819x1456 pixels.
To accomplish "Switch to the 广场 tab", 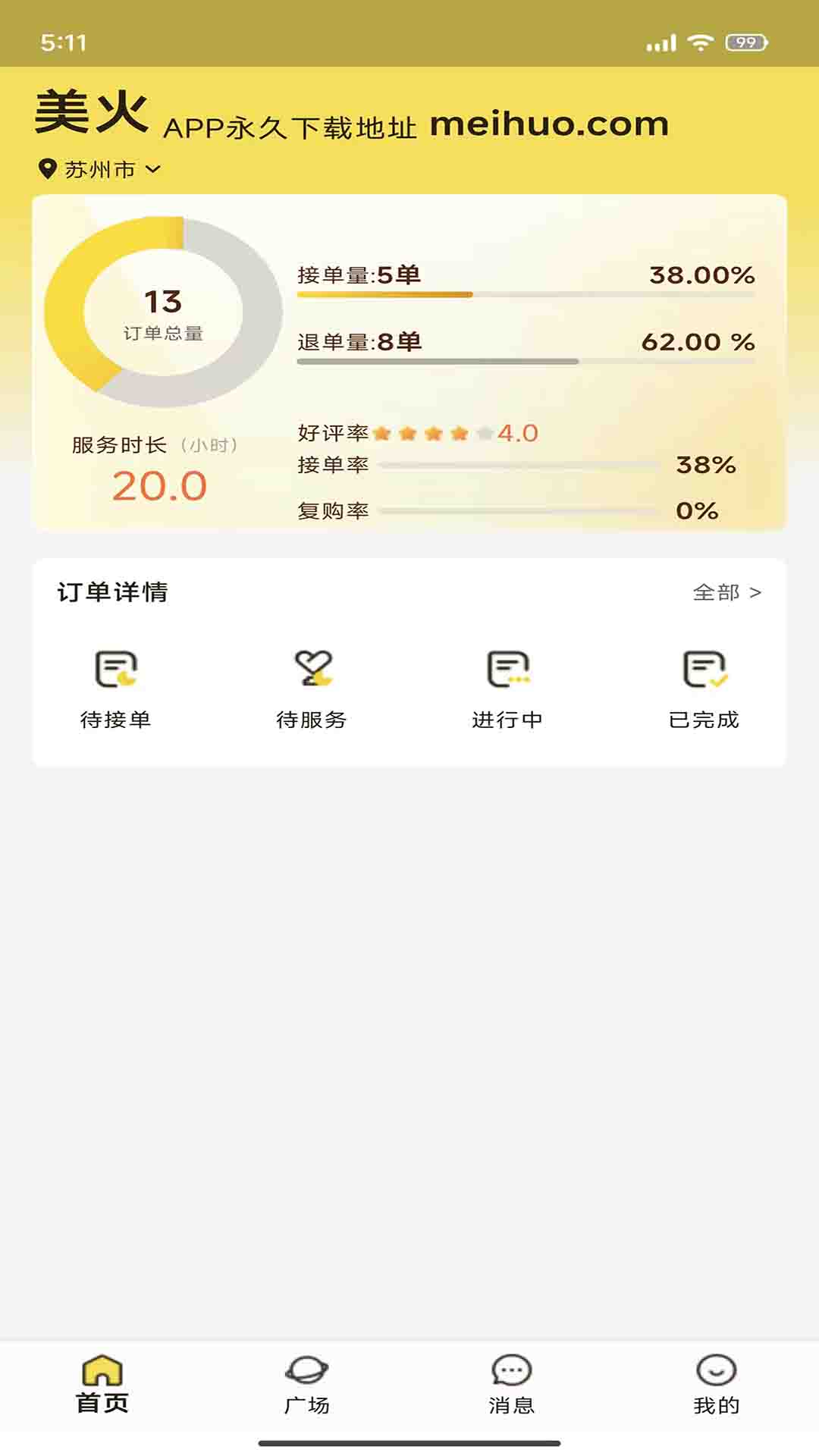I will [x=307, y=1385].
